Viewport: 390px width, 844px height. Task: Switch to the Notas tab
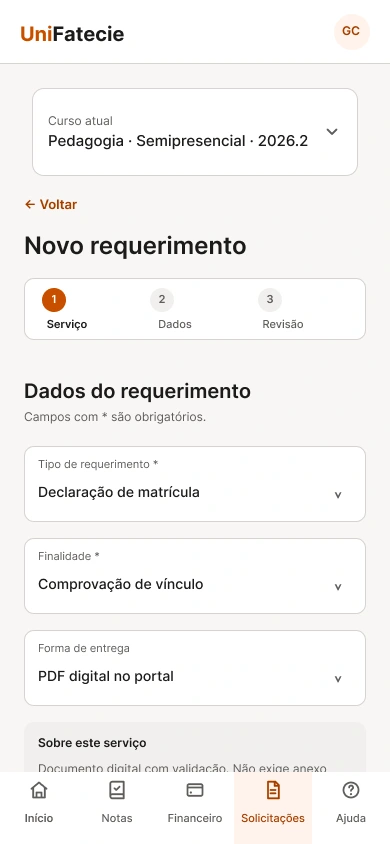point(117,803)
